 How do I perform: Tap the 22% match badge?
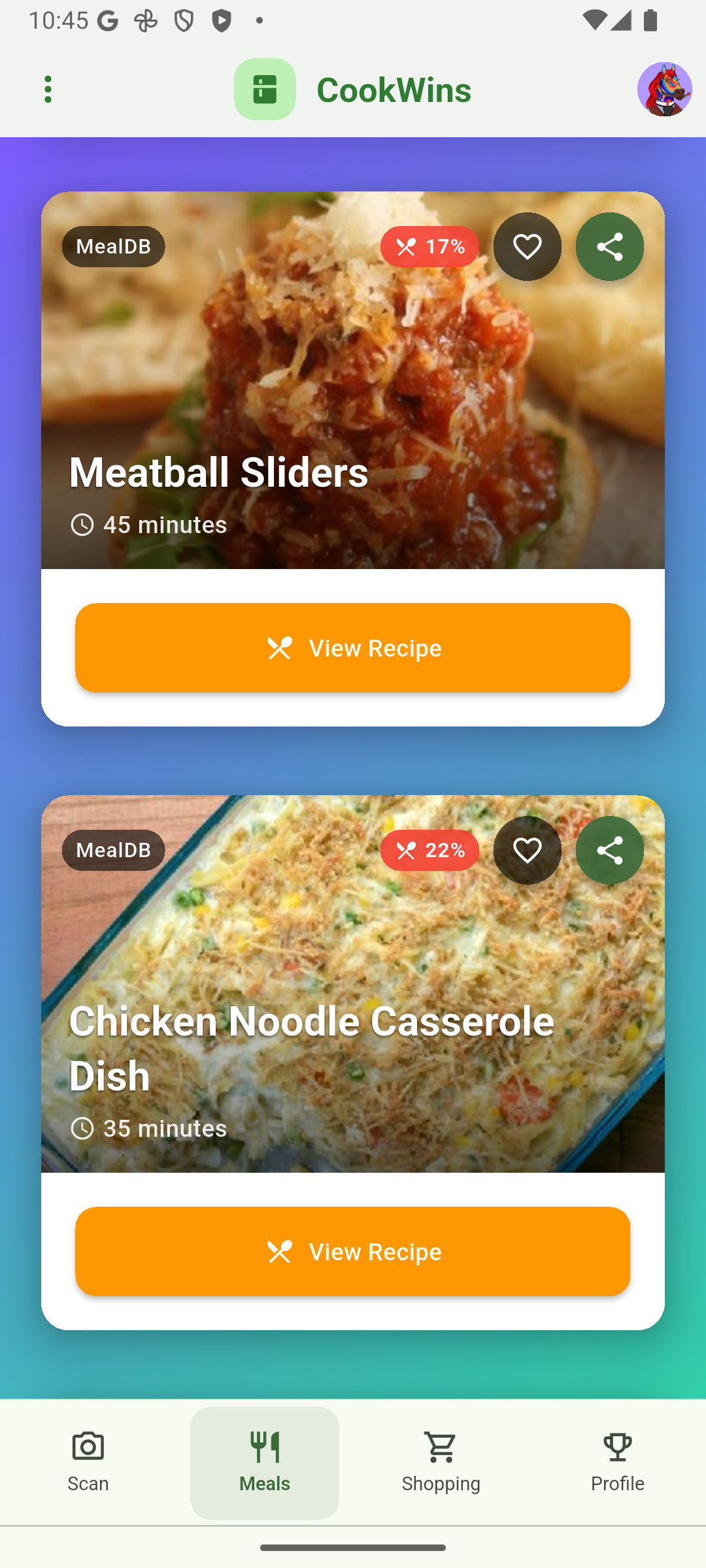(430, 850)
